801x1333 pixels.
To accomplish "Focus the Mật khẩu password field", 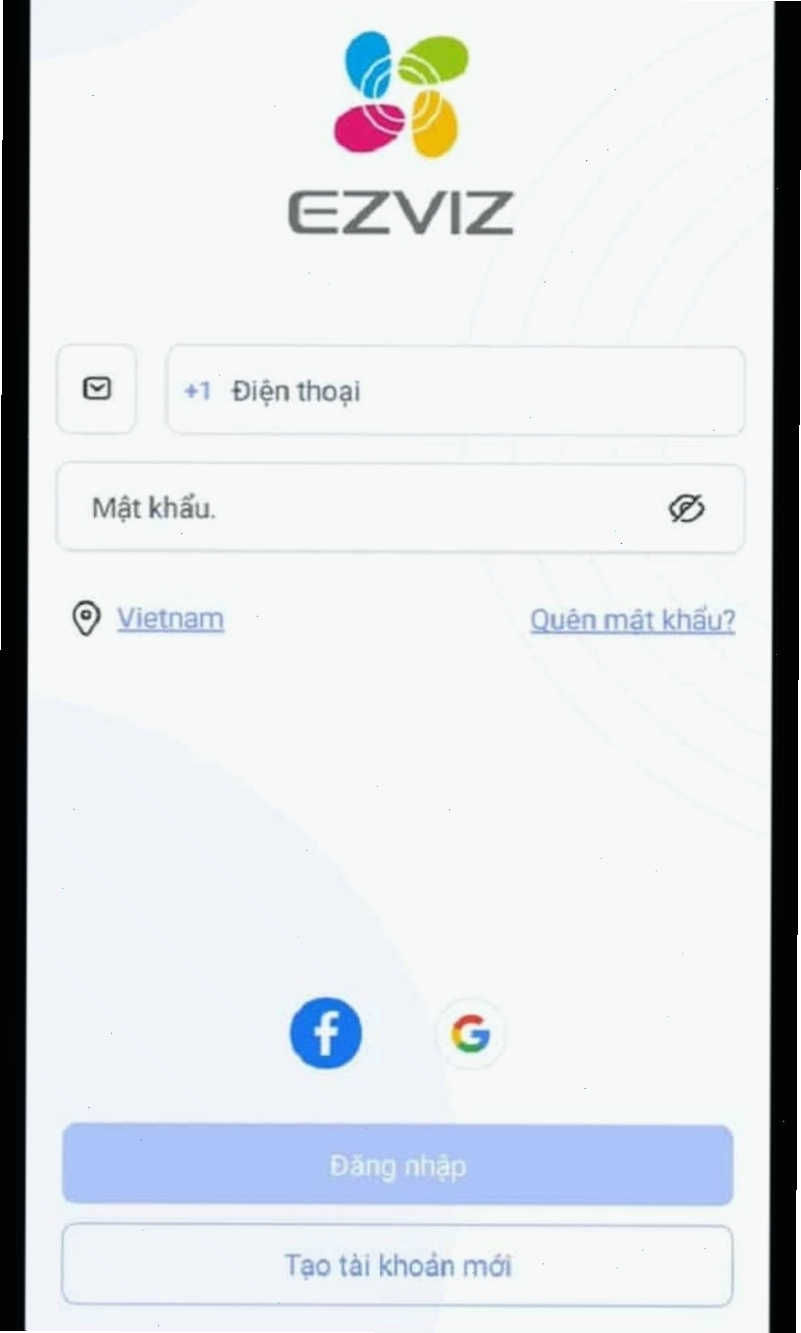I will 400,508.
